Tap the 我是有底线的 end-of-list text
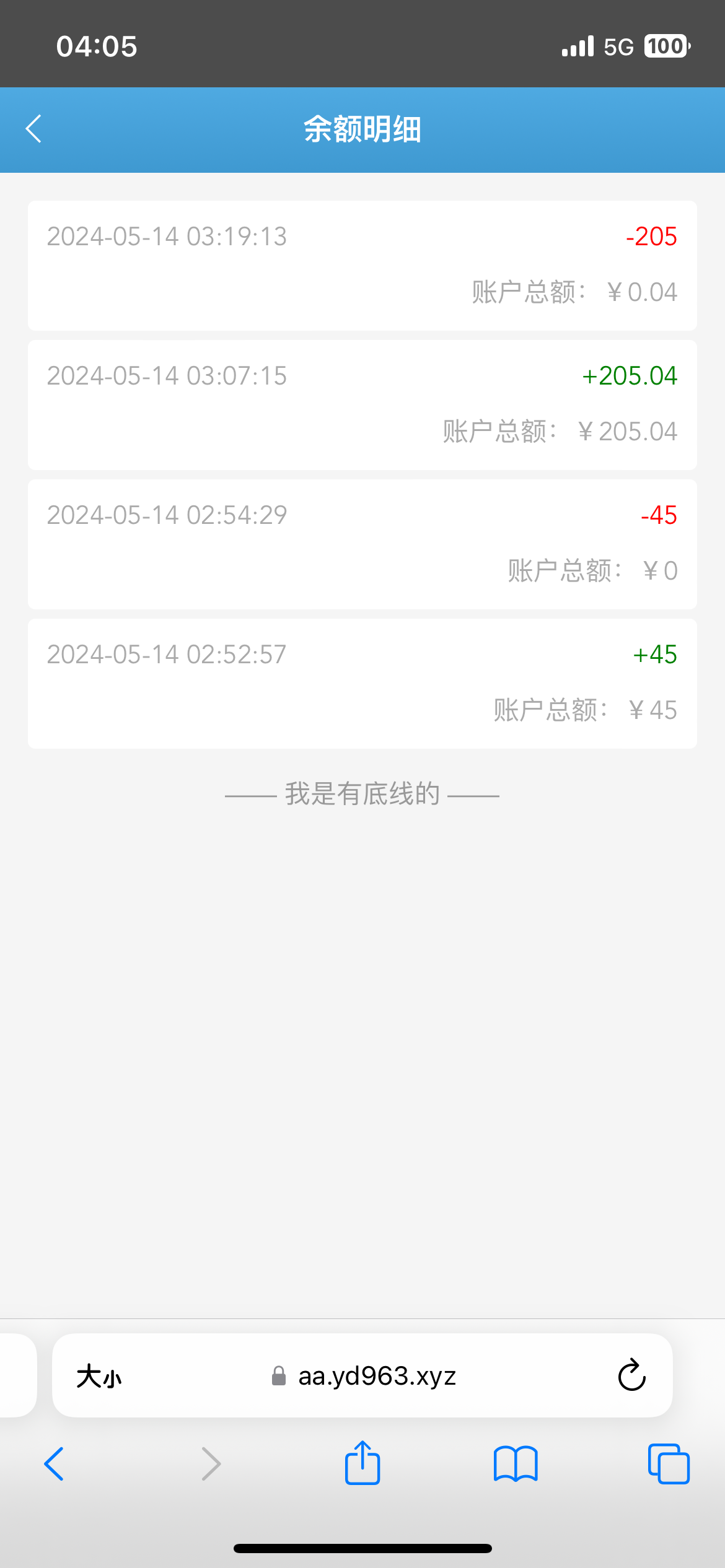The height and width of the screenshot is (1568, 725). [362, 793]
